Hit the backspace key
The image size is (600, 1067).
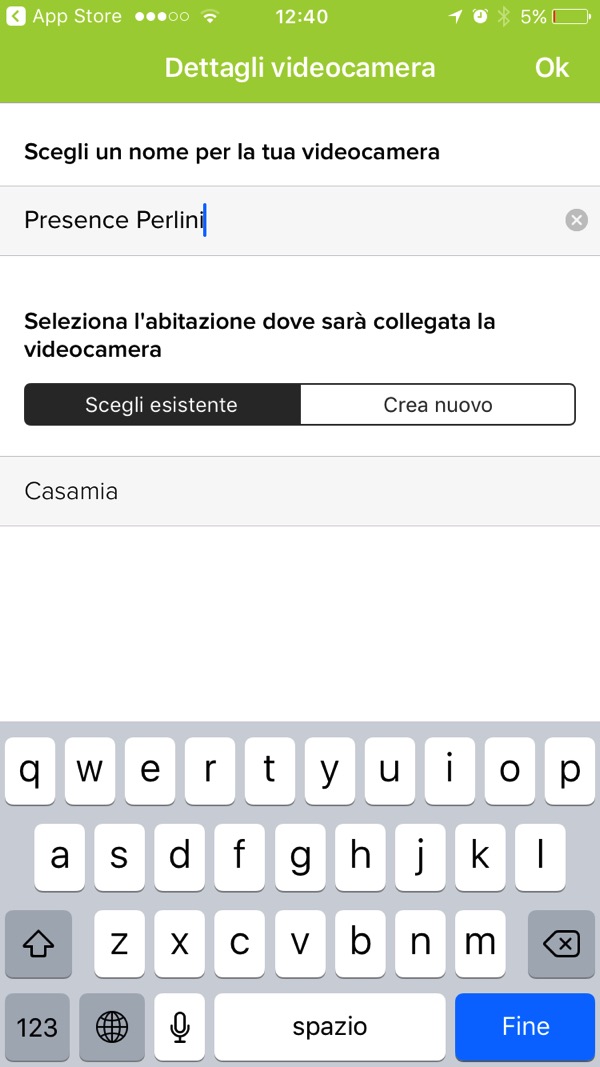(x=561, y=943)
